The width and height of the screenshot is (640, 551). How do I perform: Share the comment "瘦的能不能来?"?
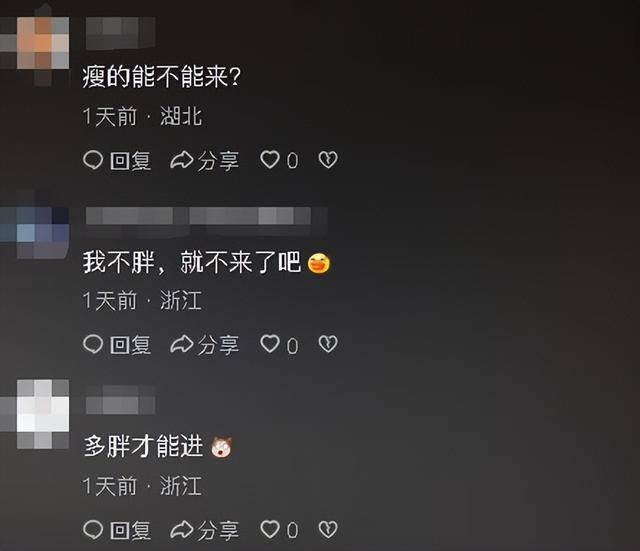point(205,160)
